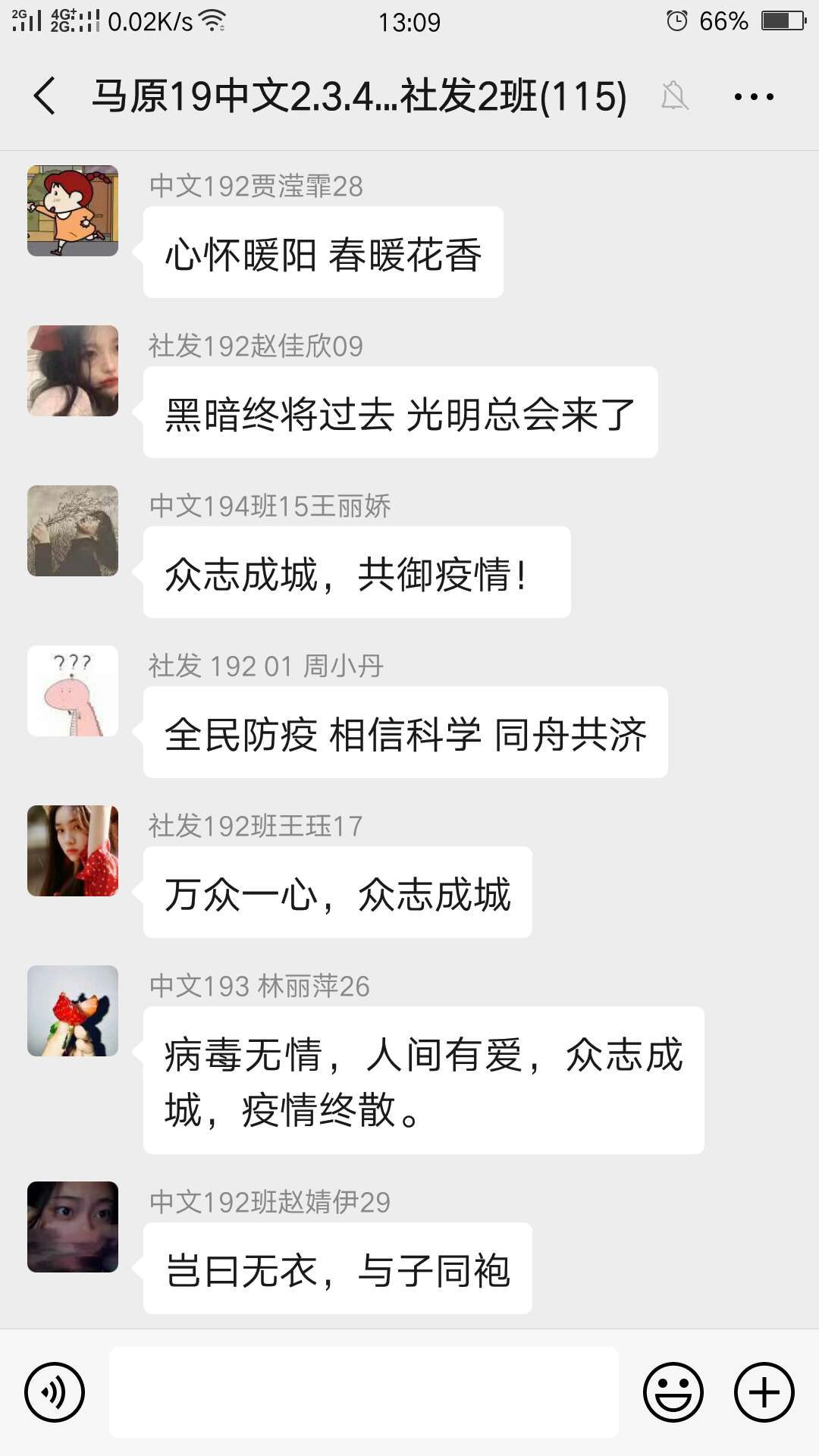The width and height of the screenshot is (819, 1456).
Task: Open the emoji picker
Action: tap(673, 1392)
